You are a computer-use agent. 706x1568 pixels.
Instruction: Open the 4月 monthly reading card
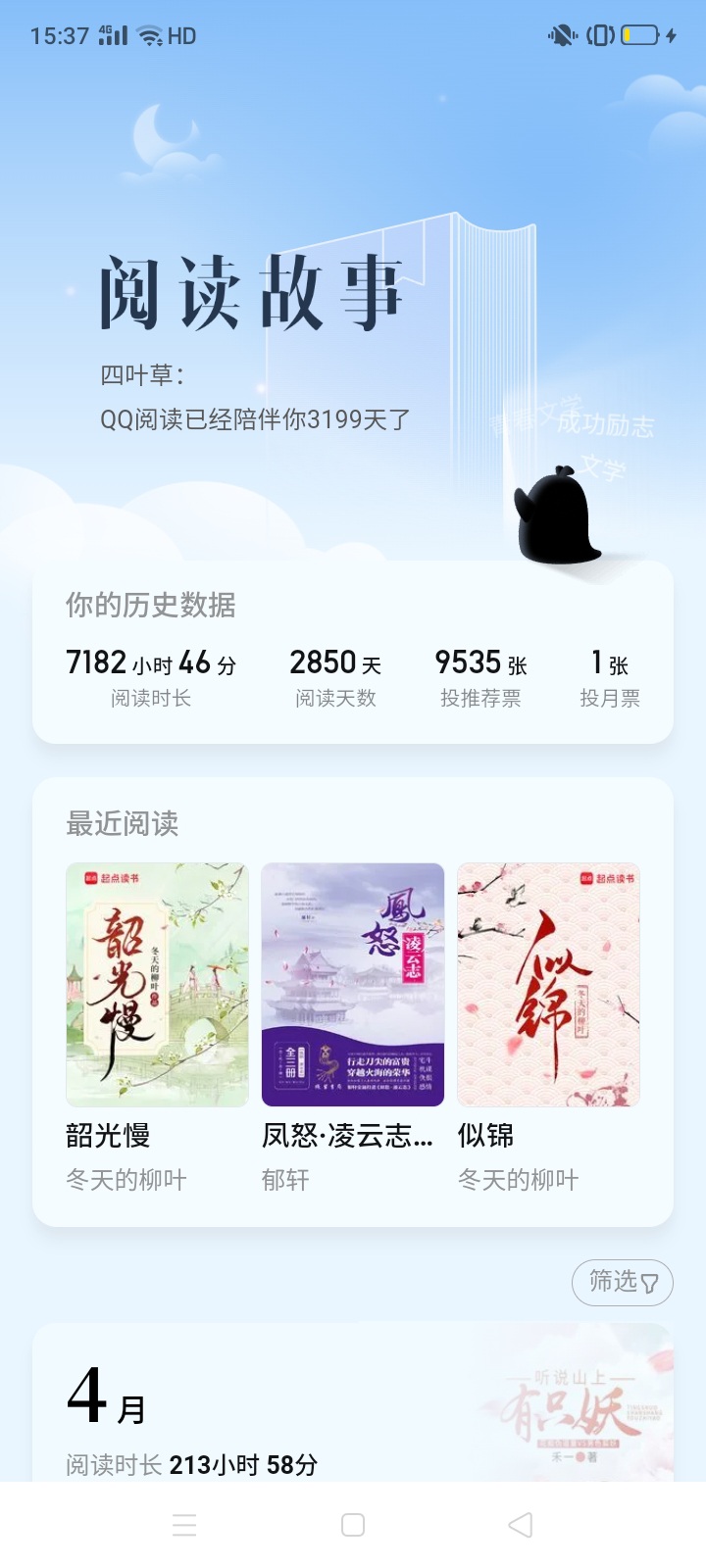353,1402
